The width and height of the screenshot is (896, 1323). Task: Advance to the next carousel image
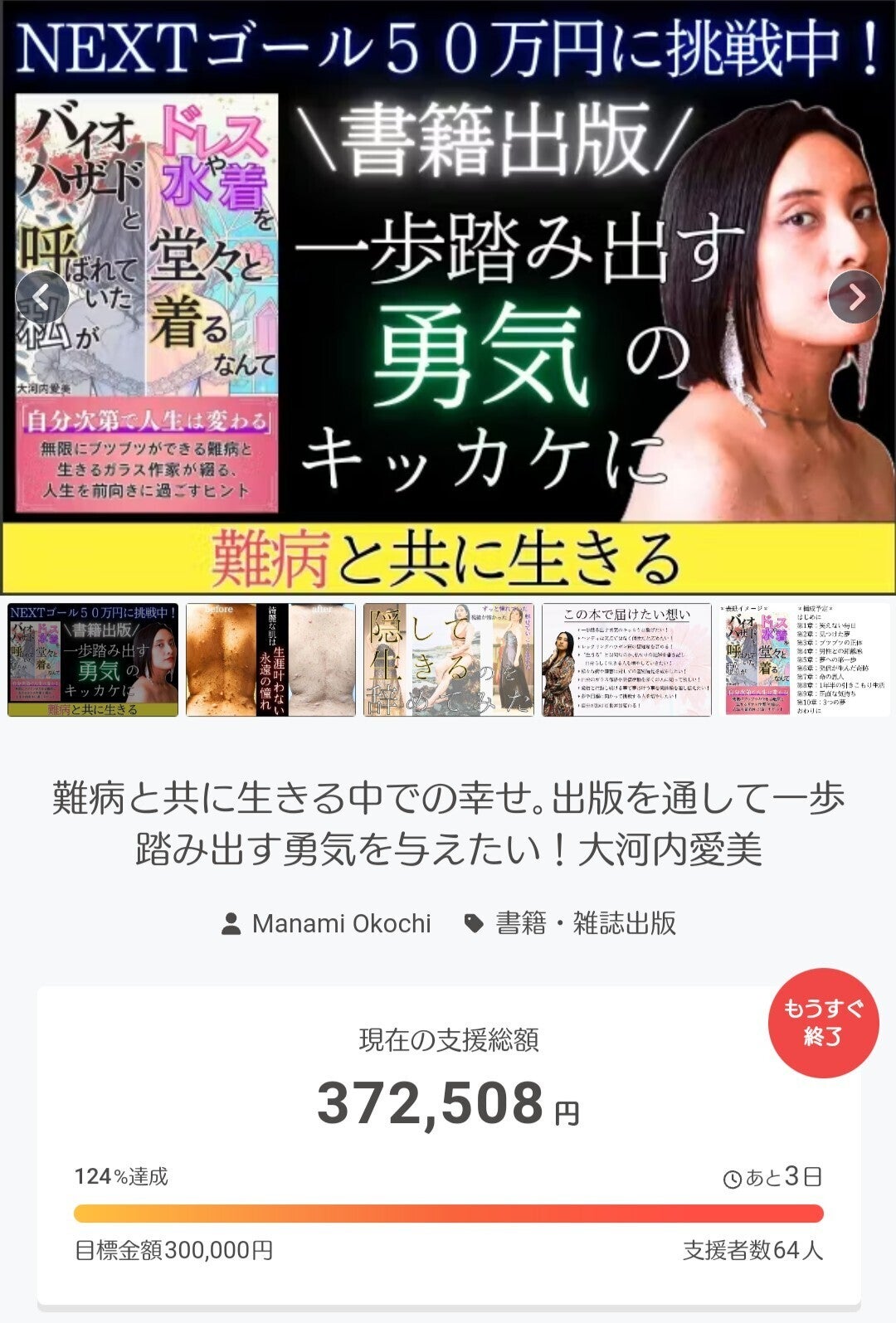[x=855, y=296]
